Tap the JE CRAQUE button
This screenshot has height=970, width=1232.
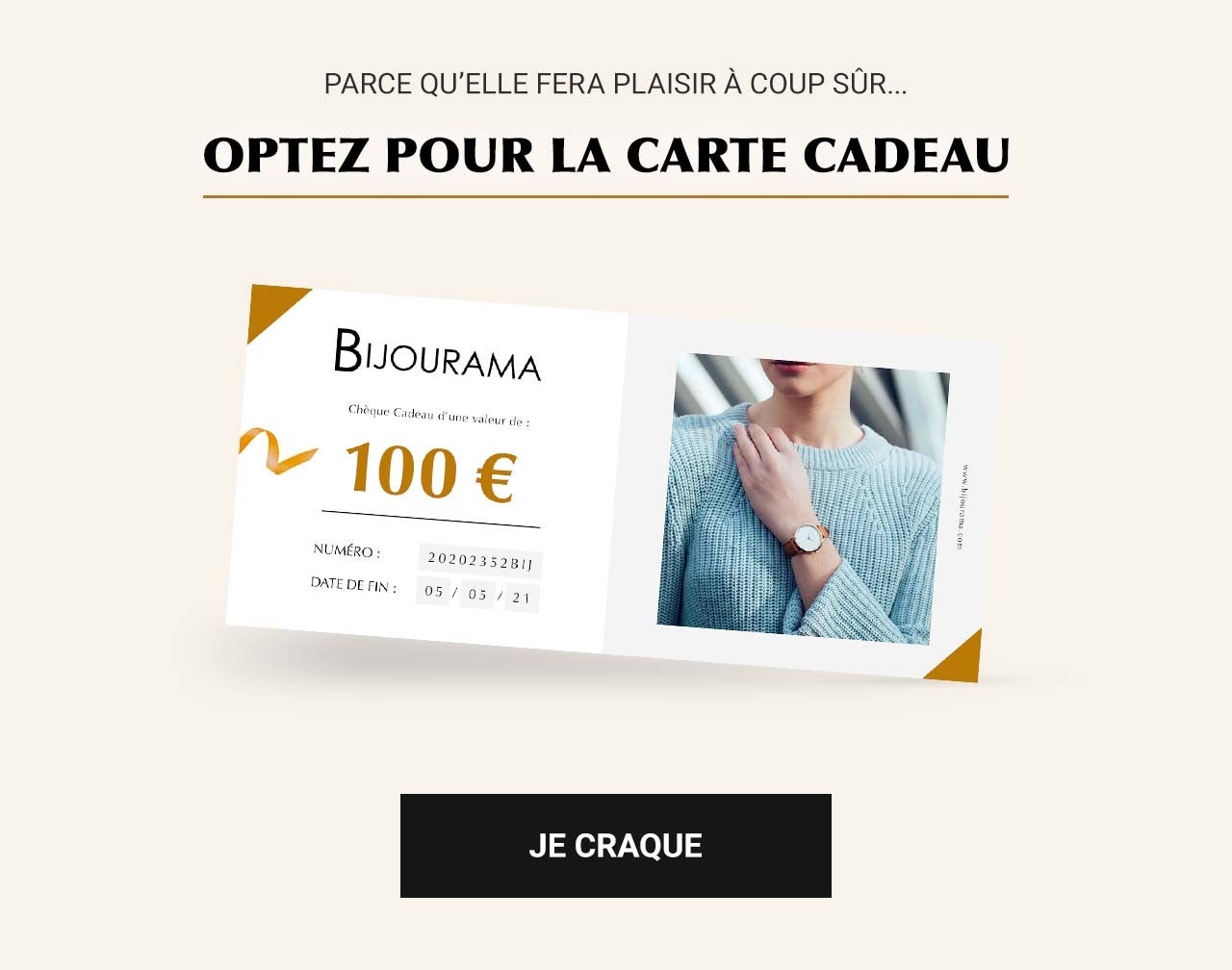tap(615, 846)
